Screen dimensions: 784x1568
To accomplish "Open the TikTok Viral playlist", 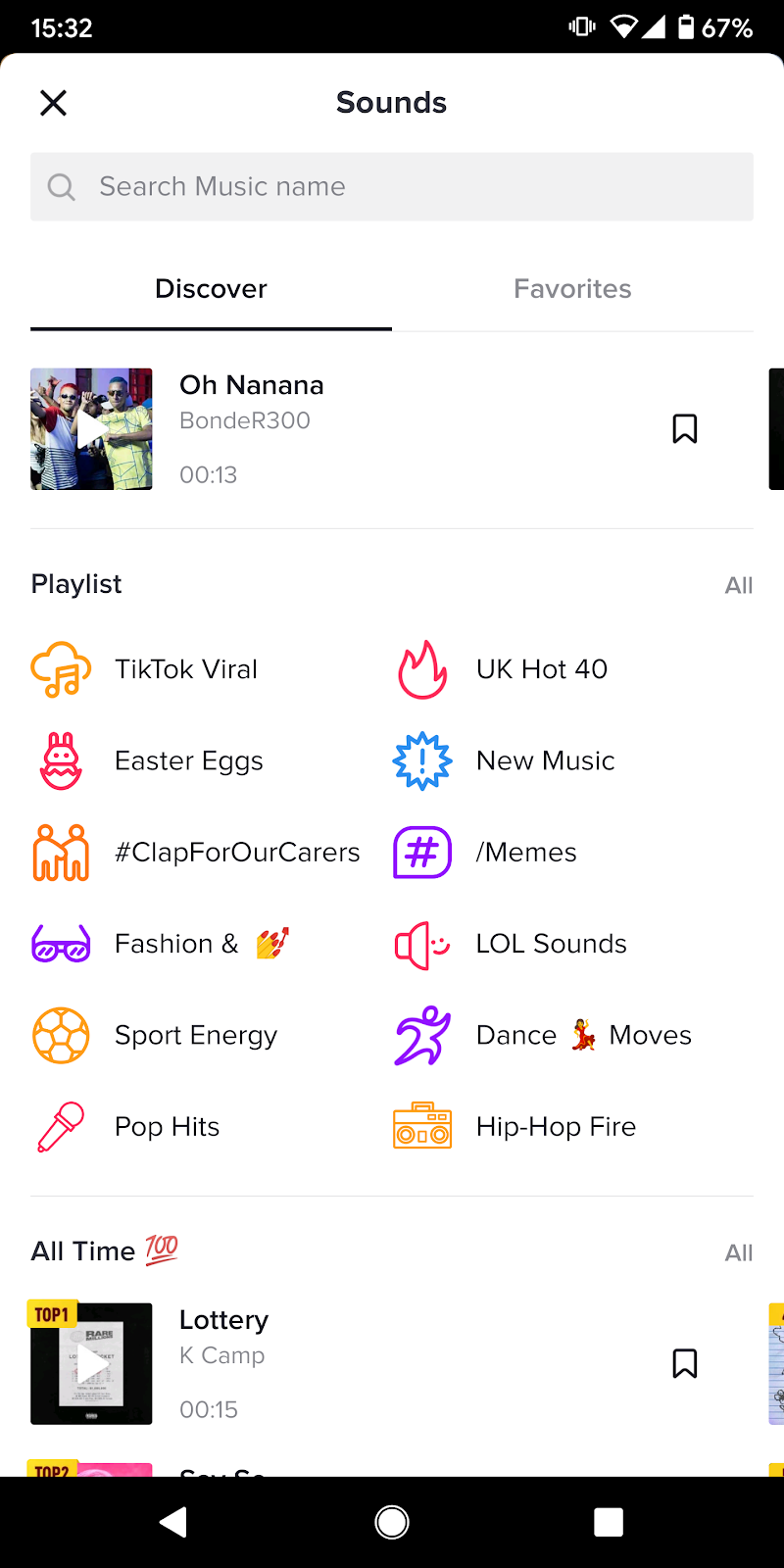I will point(185,669).
